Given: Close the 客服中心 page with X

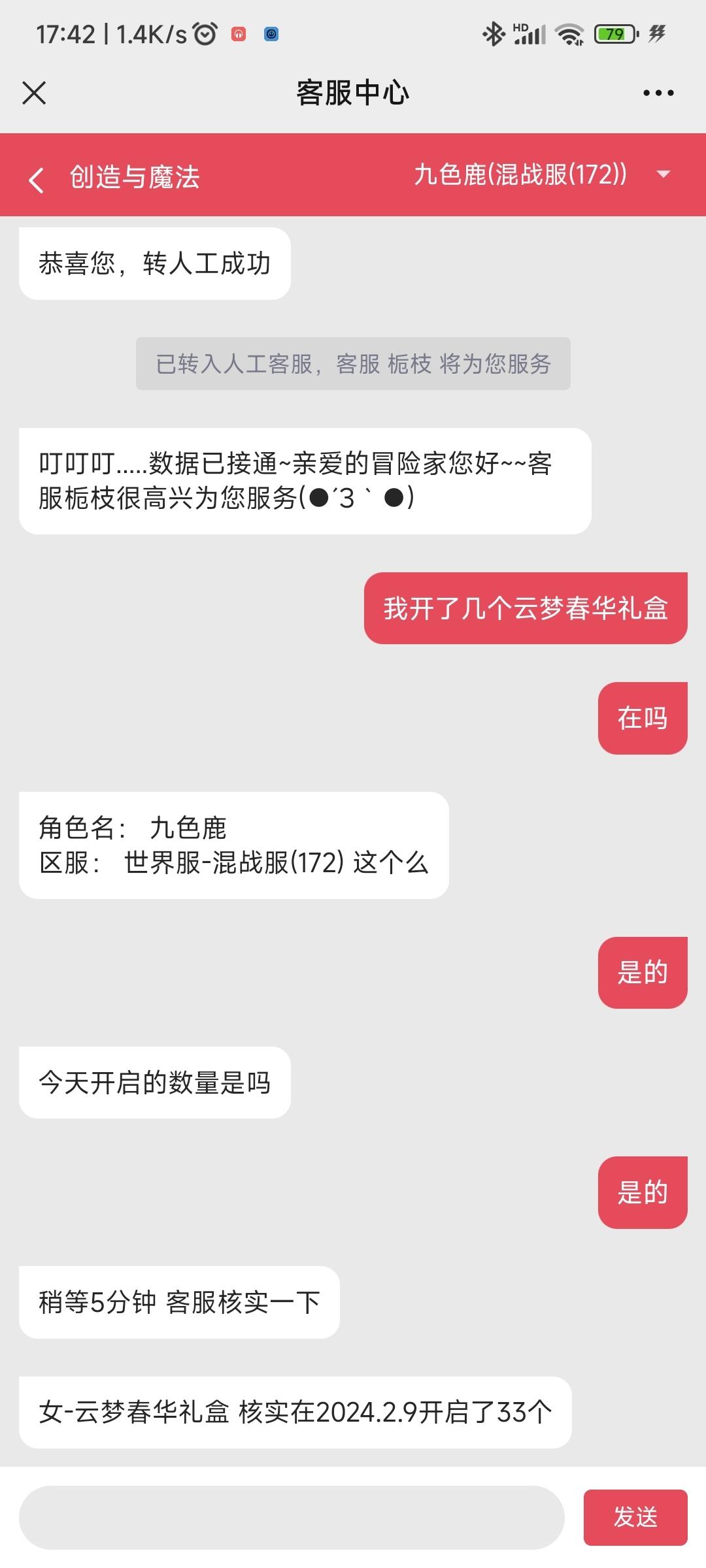Looking at the screenshot, I should coord(34,93).
